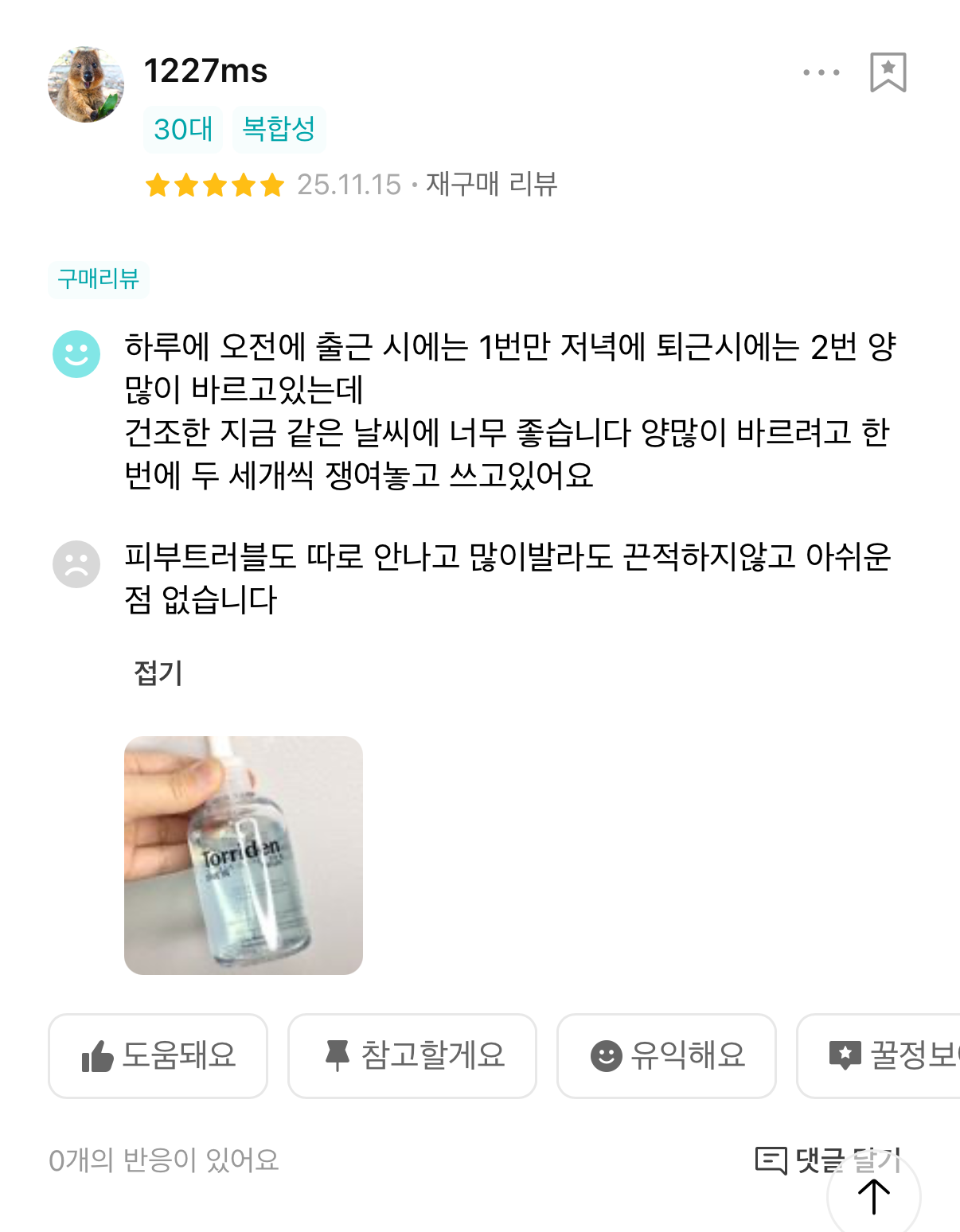
Task: Open the Torriden bottle review photo
Action: [x=244, y=856]
